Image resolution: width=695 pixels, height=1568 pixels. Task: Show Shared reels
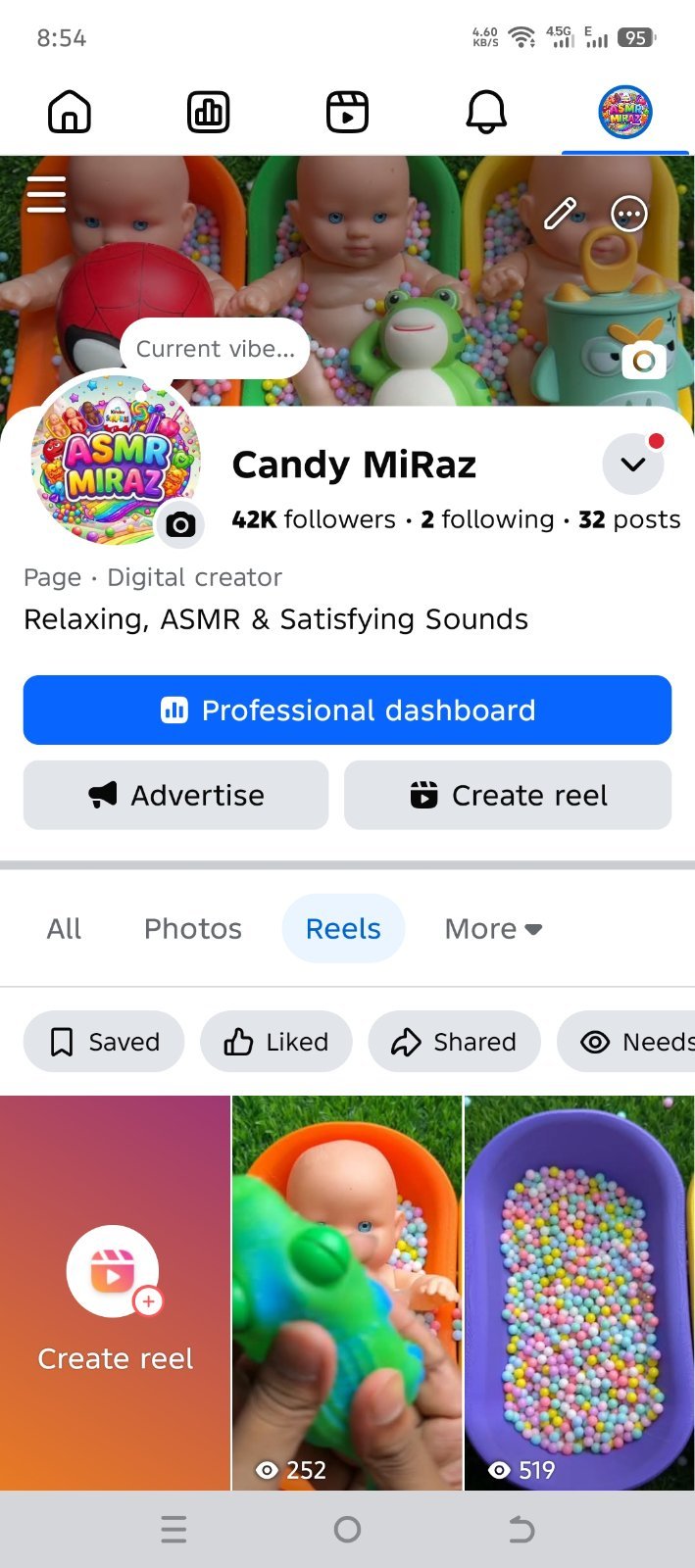pos(454,1042)
